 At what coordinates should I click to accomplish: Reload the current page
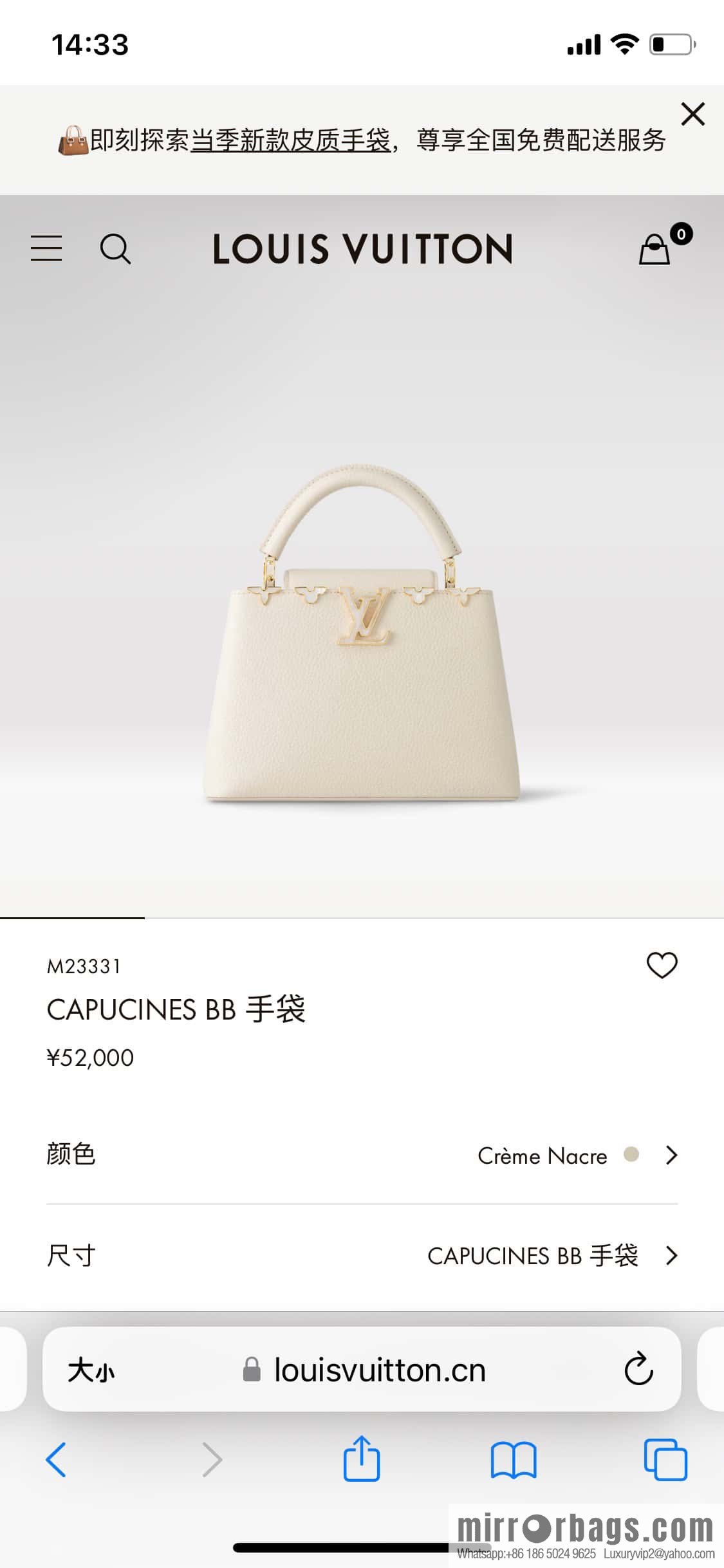pyautogui.click(x=638, y=1368)
